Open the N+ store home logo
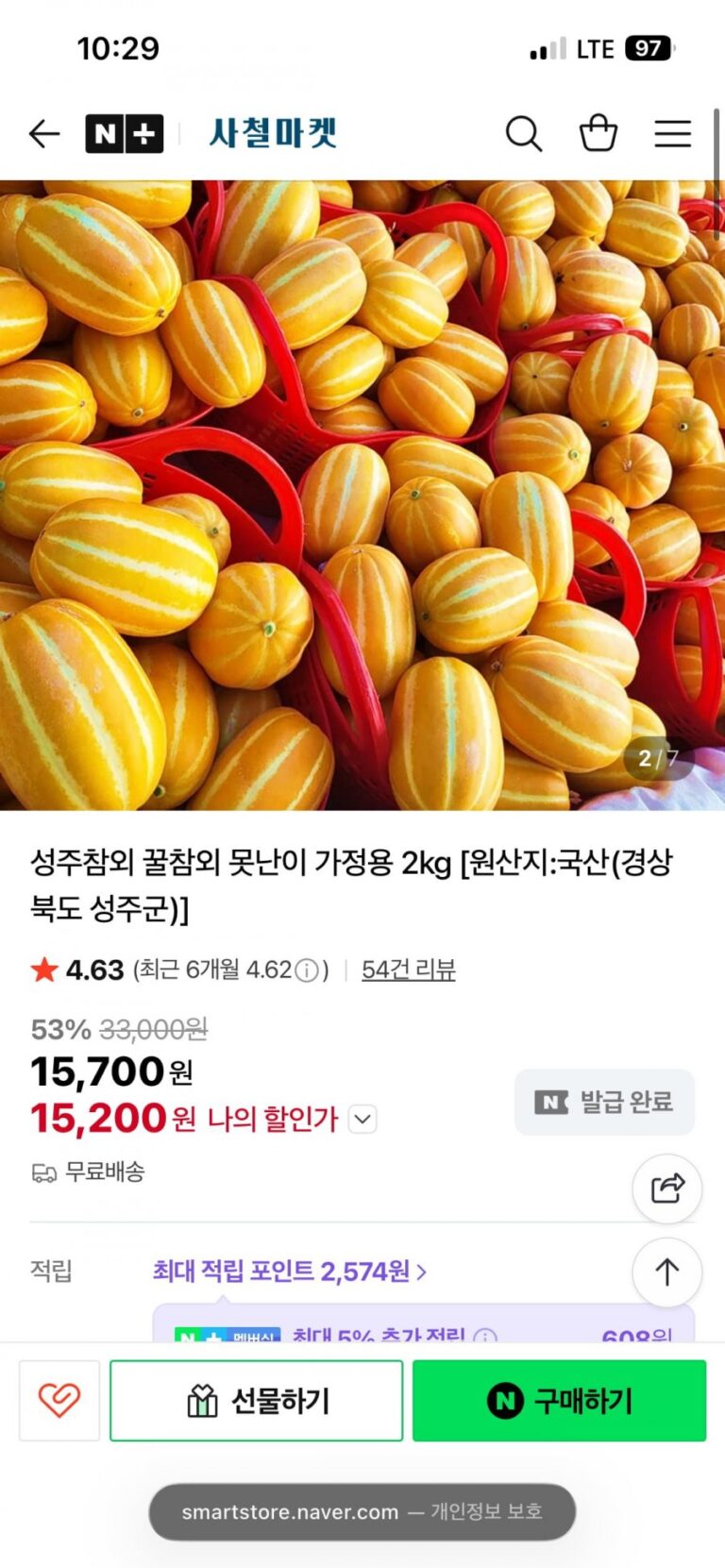The width and height of the screenshot is (725, 1568). pos(124,134)
